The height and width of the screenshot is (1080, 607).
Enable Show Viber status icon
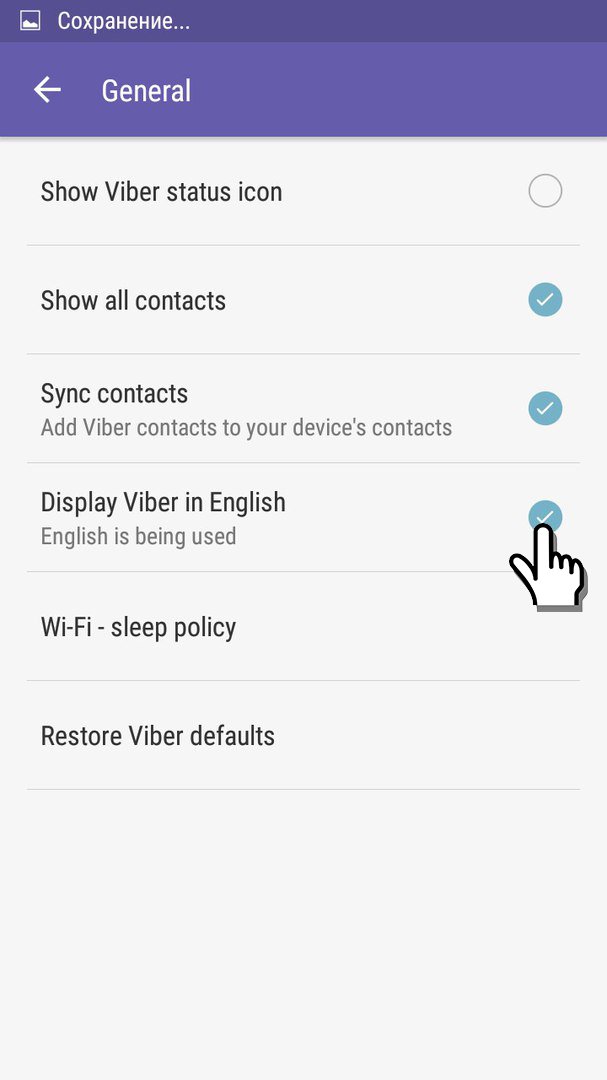[x=545, y=191]
